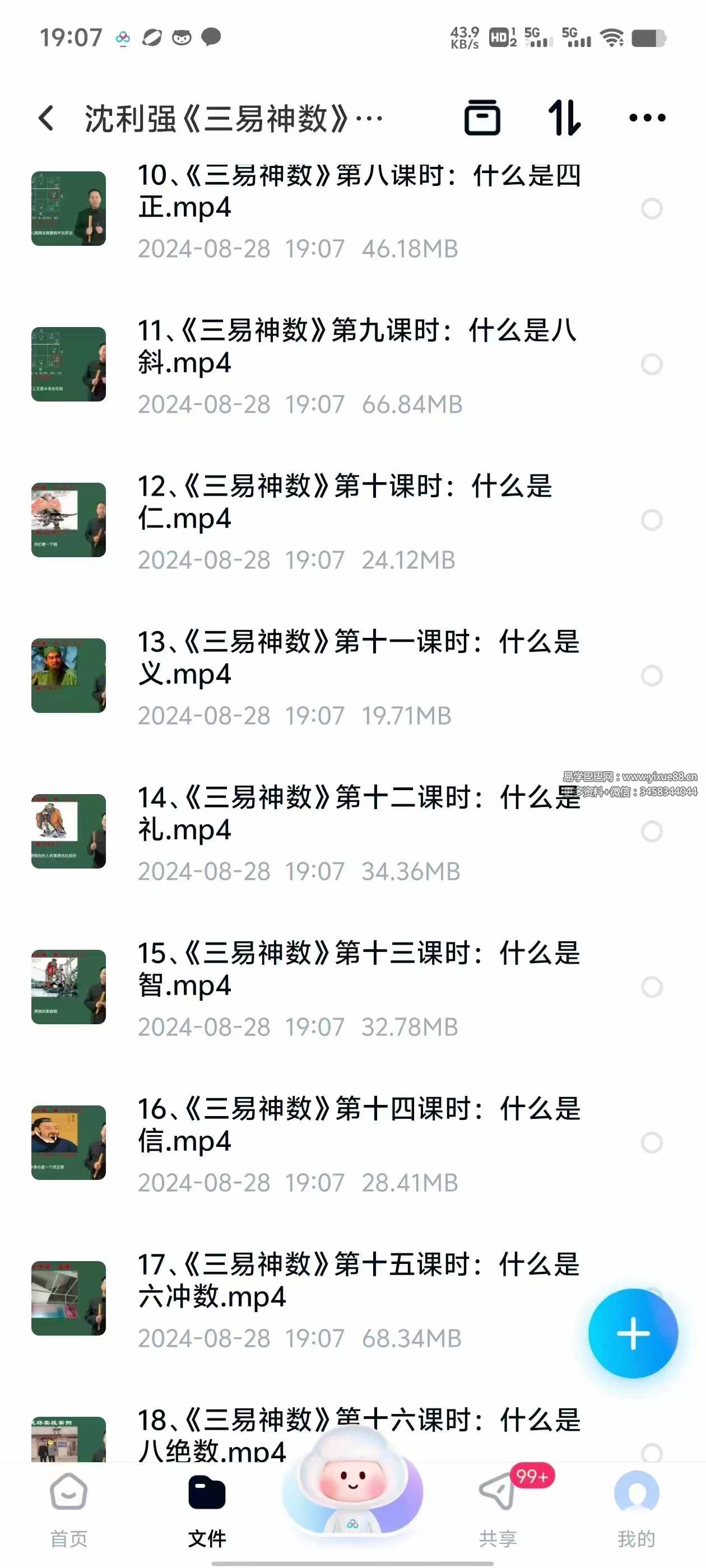This screenshot has height=1568, width=706.
Task: Expand the truncated folder title 沈利强《三易神数》
Action: 231,119
